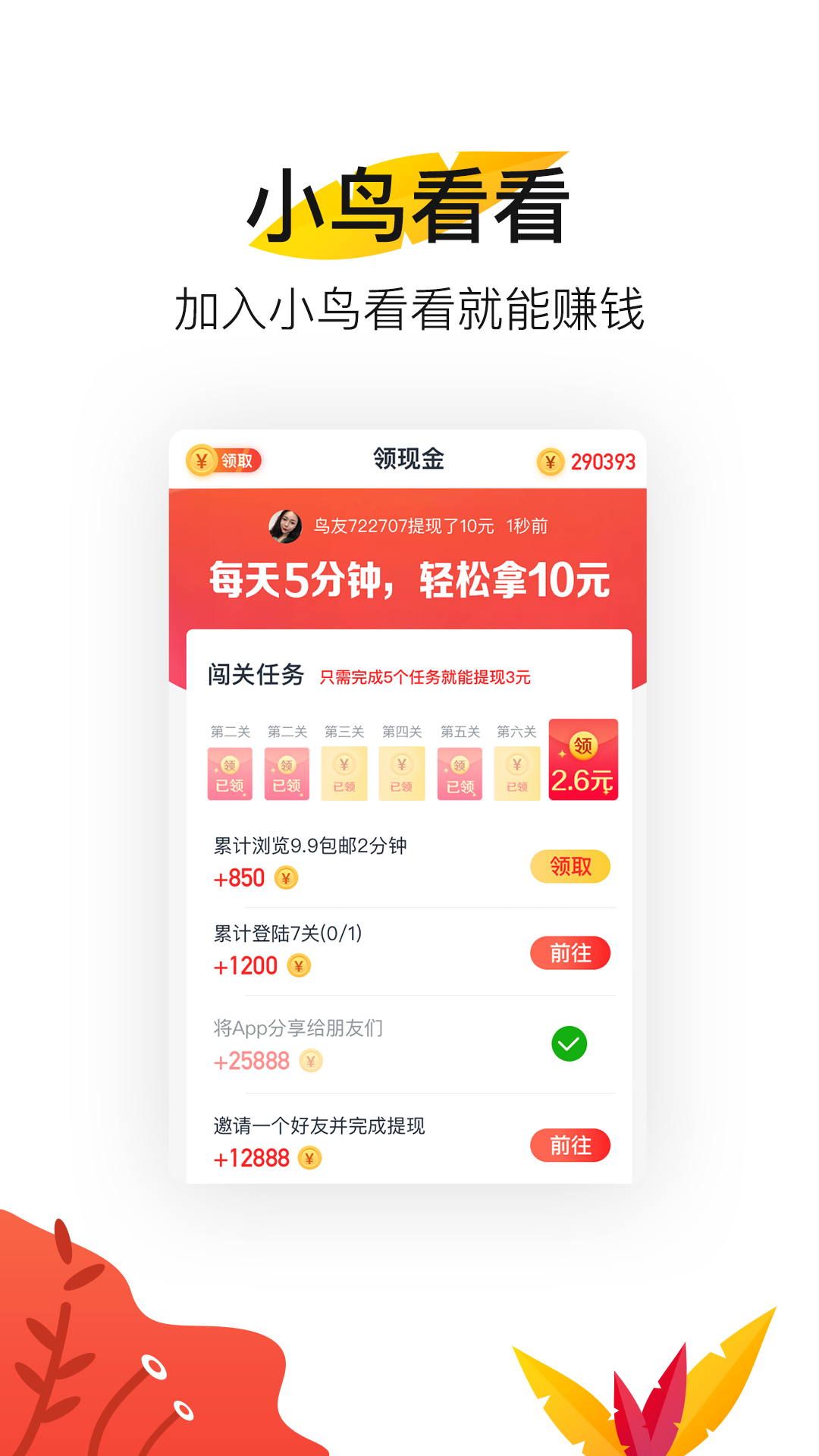The height and width of the screenshot is (1456, 819).
Task: Click the gold coin icon beside balance 290393
Action: click(551, 458)
